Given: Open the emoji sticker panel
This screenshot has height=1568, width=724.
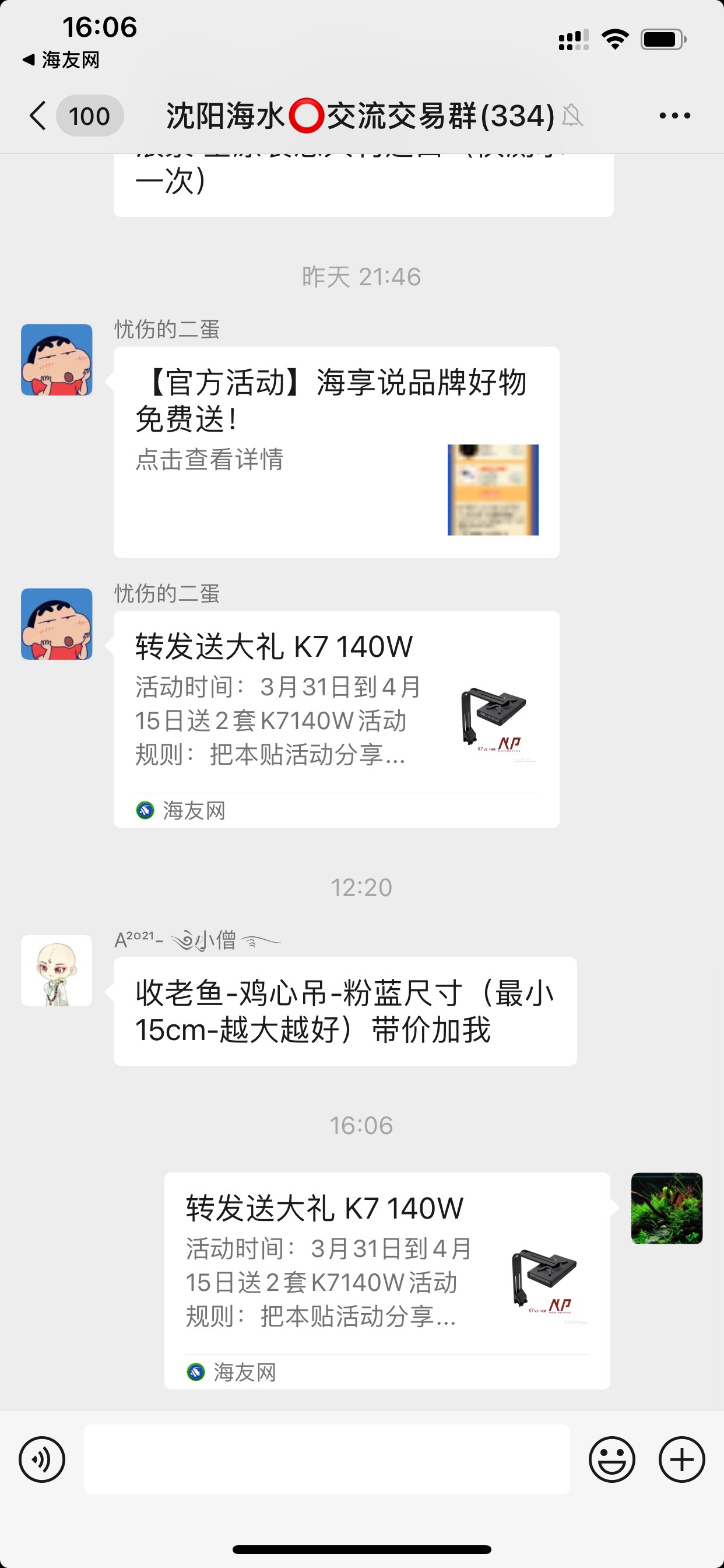Looking at the screenshot, I should tap(611, 1459).
